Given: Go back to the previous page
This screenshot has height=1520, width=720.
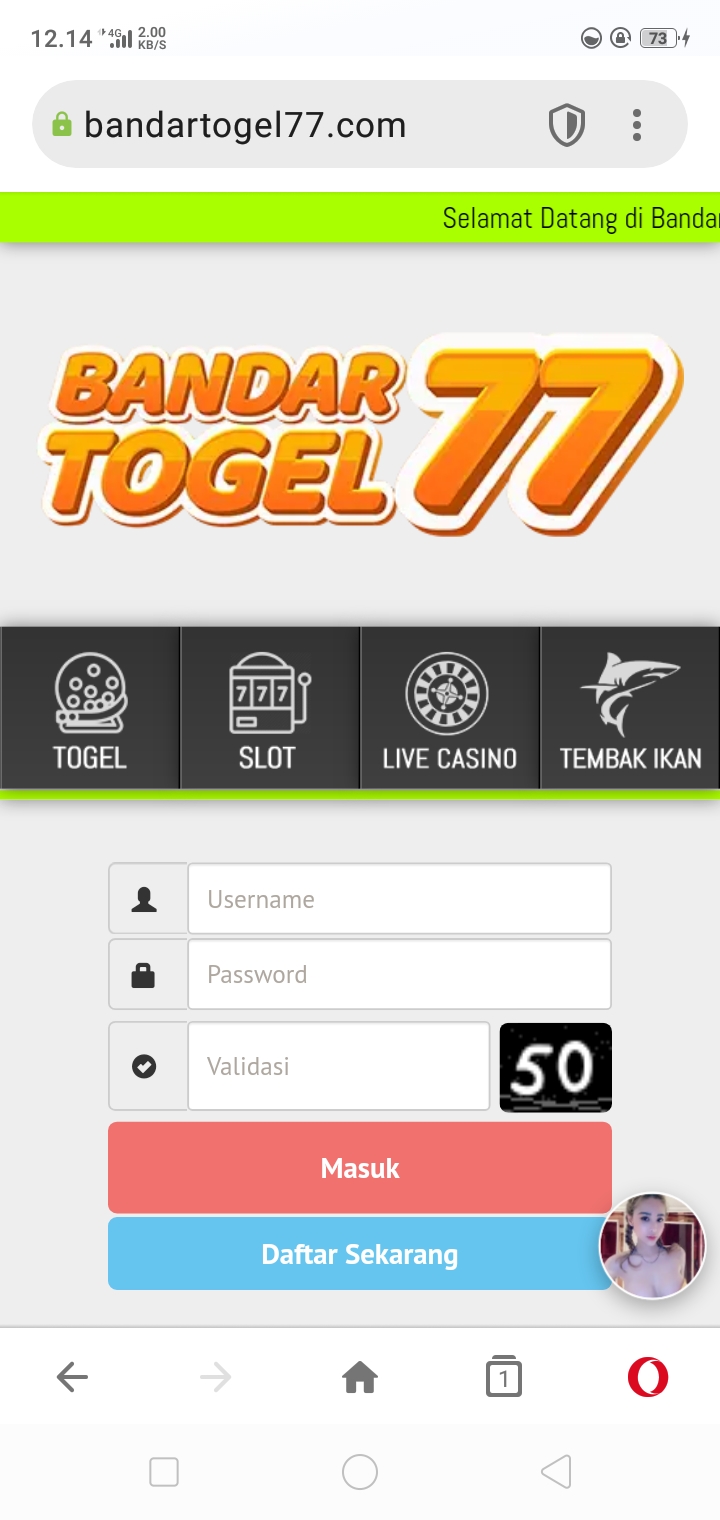Looking at the screenshot, I should click(72, 1378).
